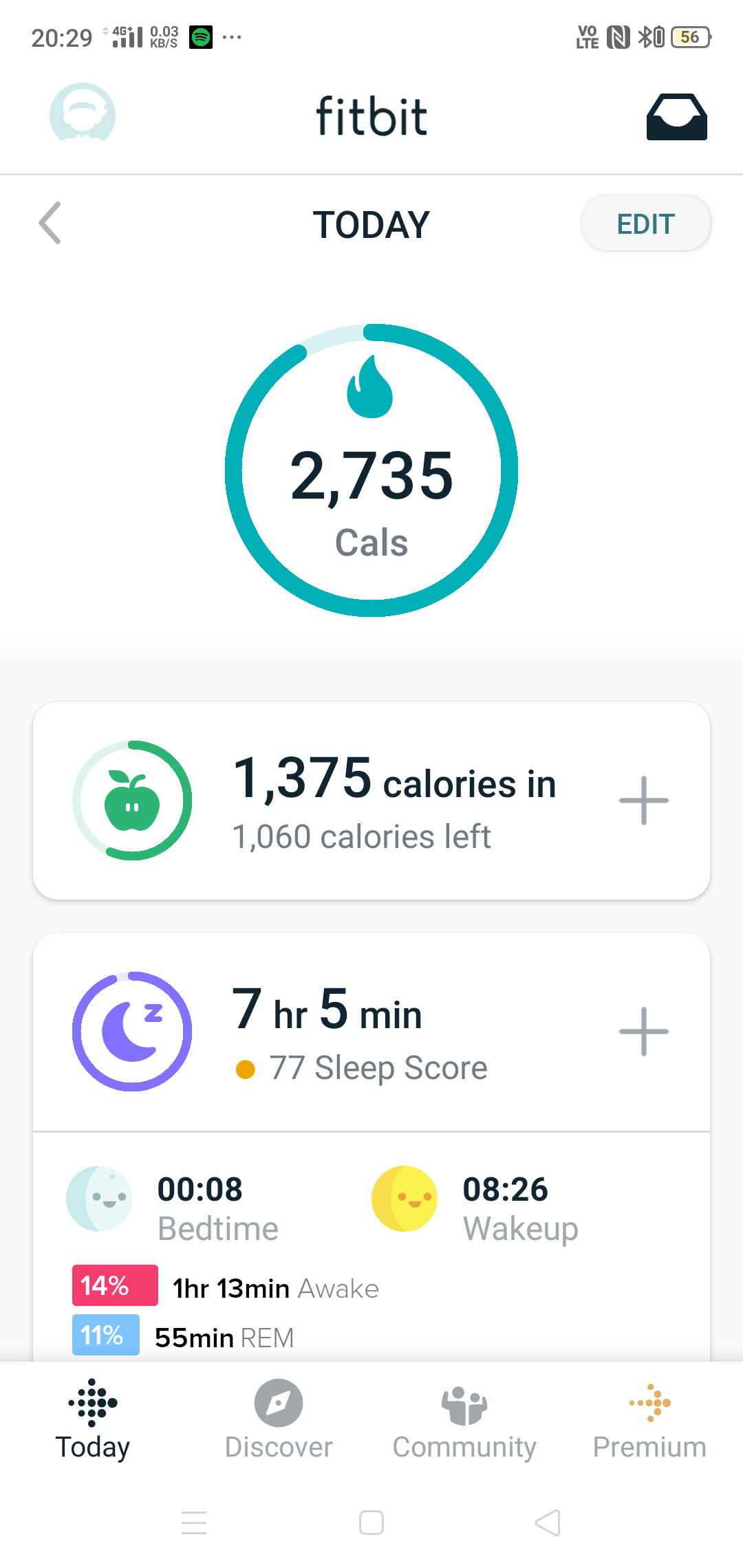
Task: Tap the Spotify icon in the status bar
Action: [200, 38]
